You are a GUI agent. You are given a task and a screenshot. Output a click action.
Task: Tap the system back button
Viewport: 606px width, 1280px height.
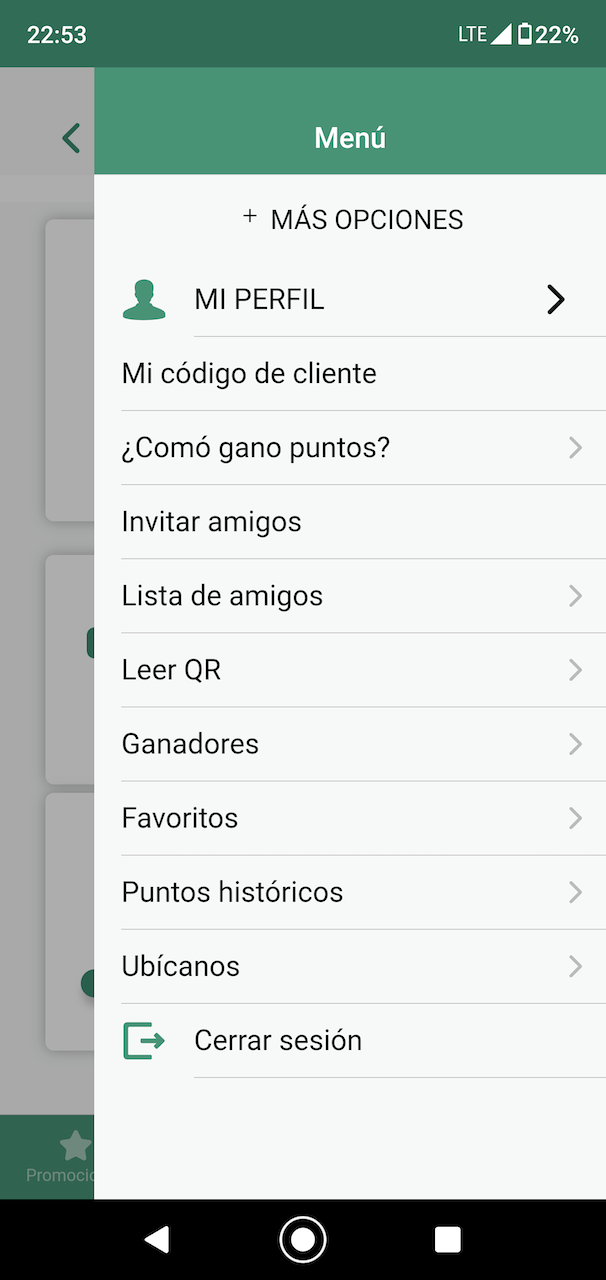pos(157,1240)
